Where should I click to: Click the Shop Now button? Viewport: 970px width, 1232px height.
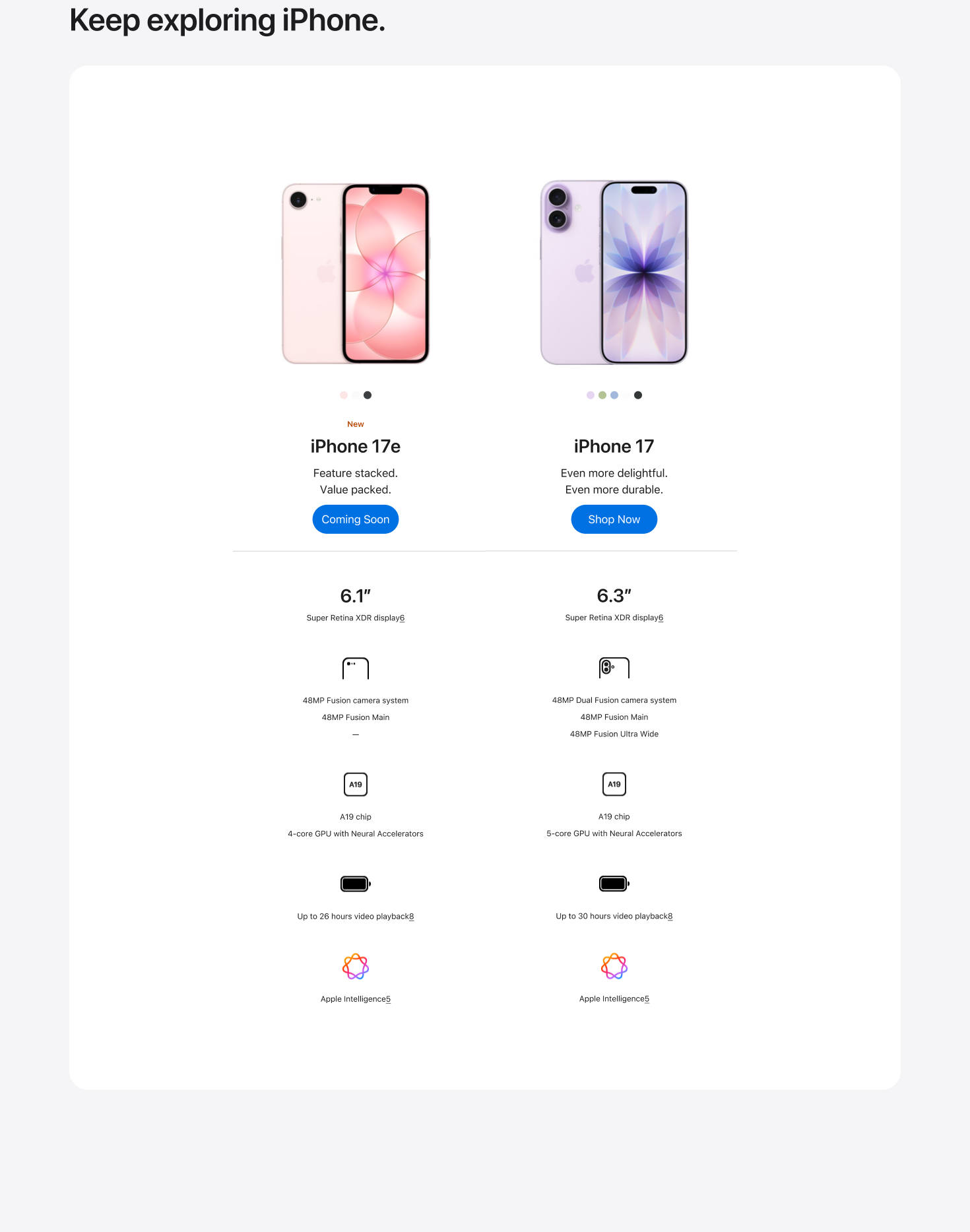tap(614, 519)
